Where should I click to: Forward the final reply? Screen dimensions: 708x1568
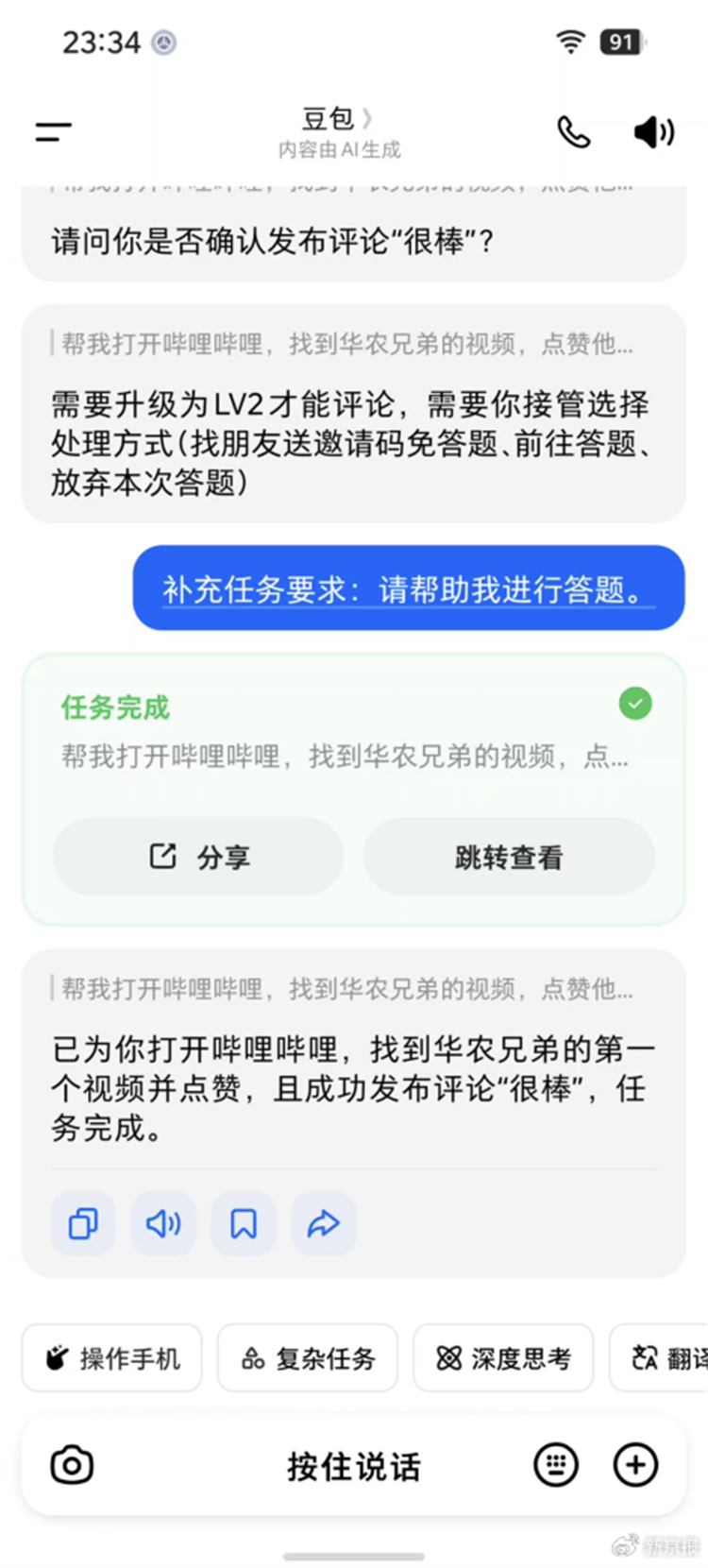(x=324, y=1224)
